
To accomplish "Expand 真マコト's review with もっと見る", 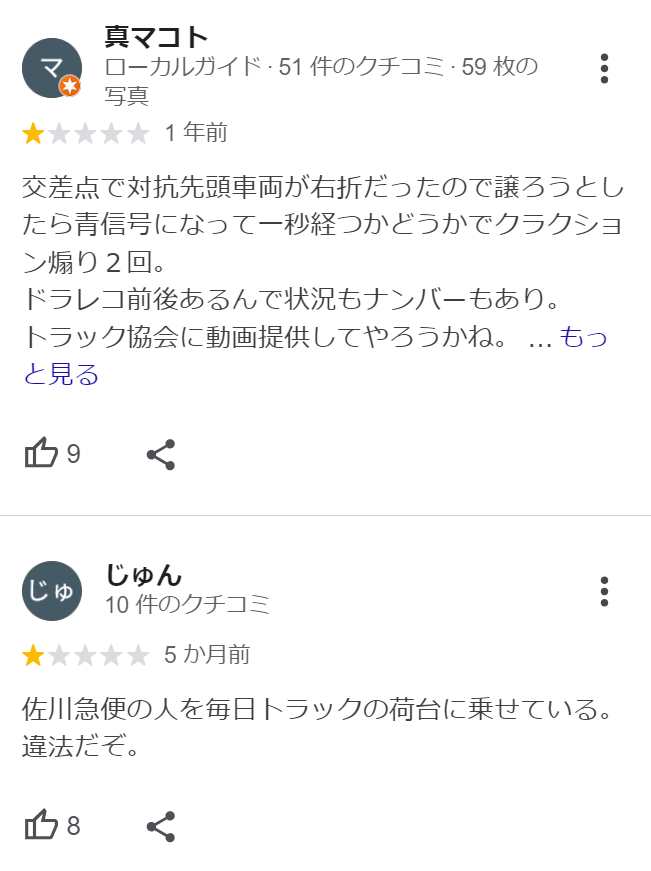I will click(62, 375).
